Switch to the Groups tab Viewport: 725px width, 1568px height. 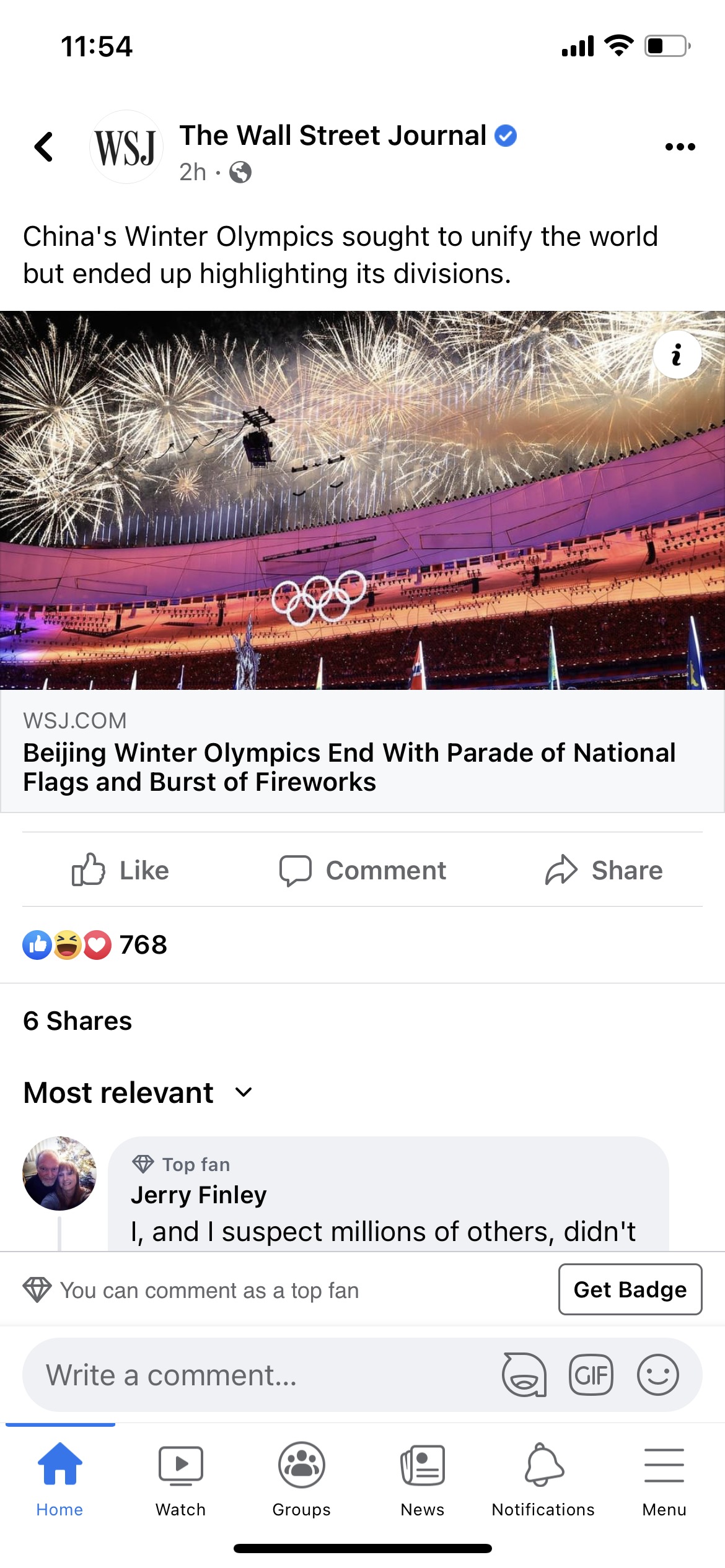tap(301, 1480)
